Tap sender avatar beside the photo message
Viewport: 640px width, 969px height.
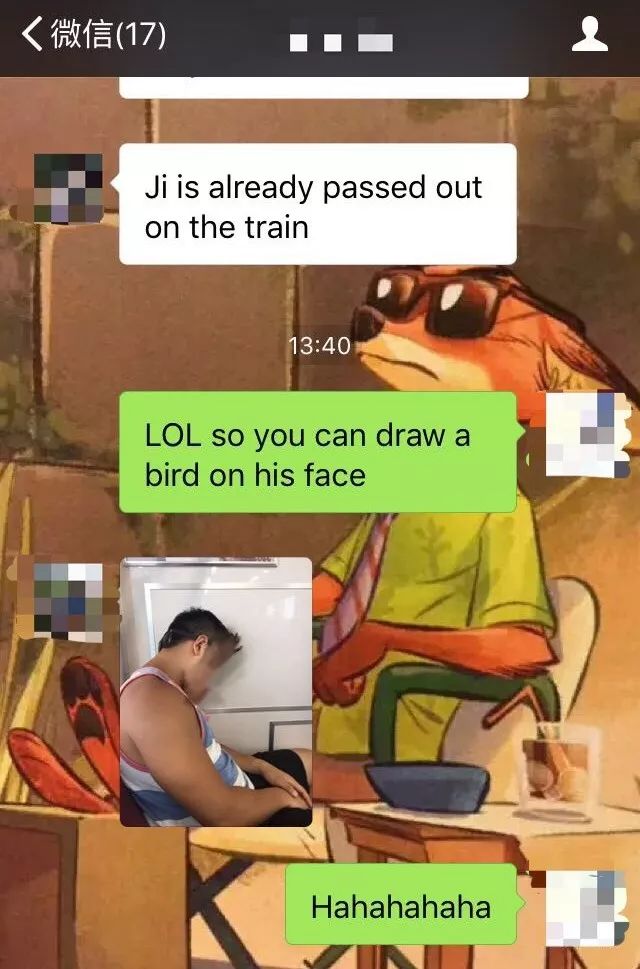point(68,601)
